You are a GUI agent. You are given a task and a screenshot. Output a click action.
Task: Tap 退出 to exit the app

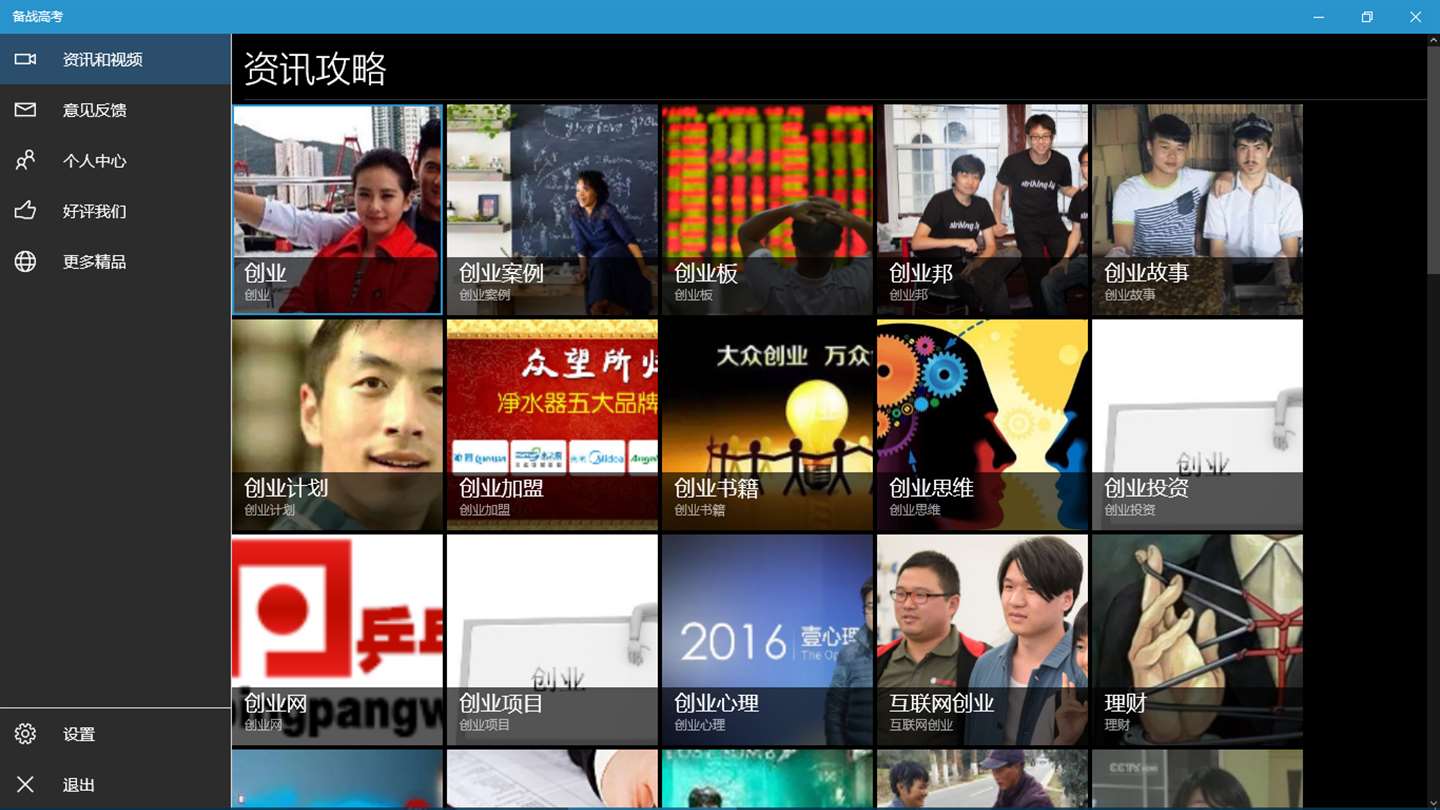(x=78, y=785)
